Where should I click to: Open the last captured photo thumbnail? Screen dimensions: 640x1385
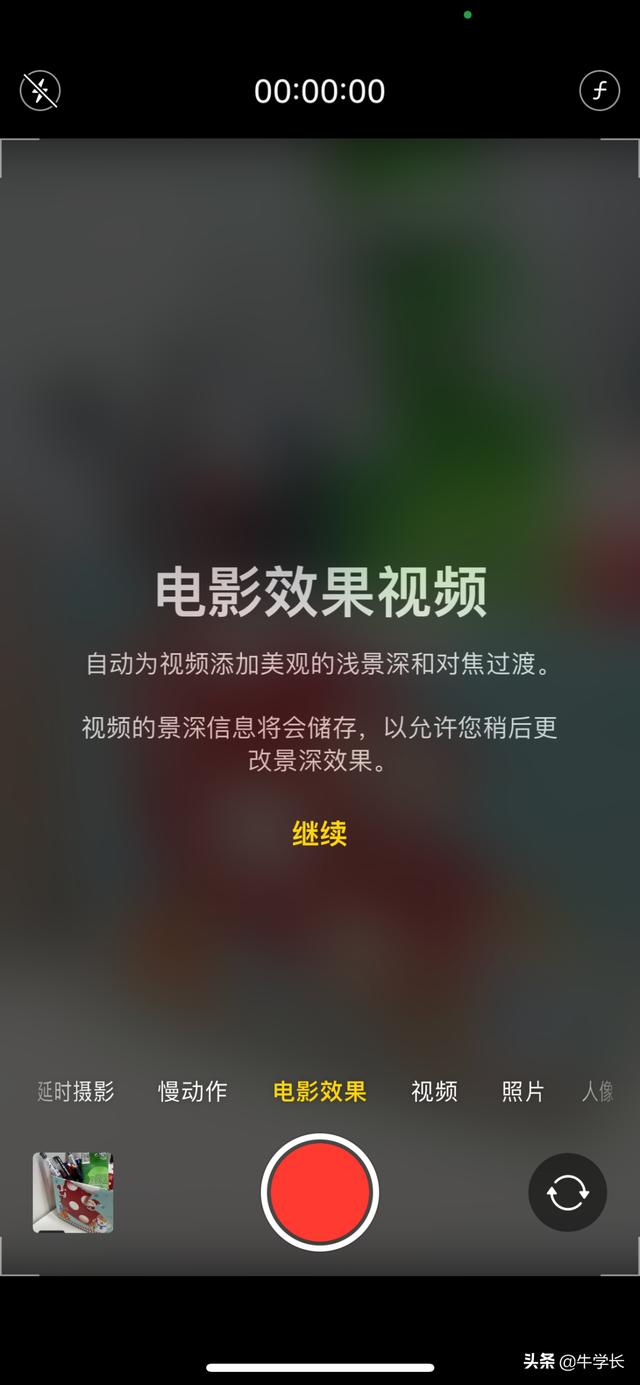pos(73,1192)
